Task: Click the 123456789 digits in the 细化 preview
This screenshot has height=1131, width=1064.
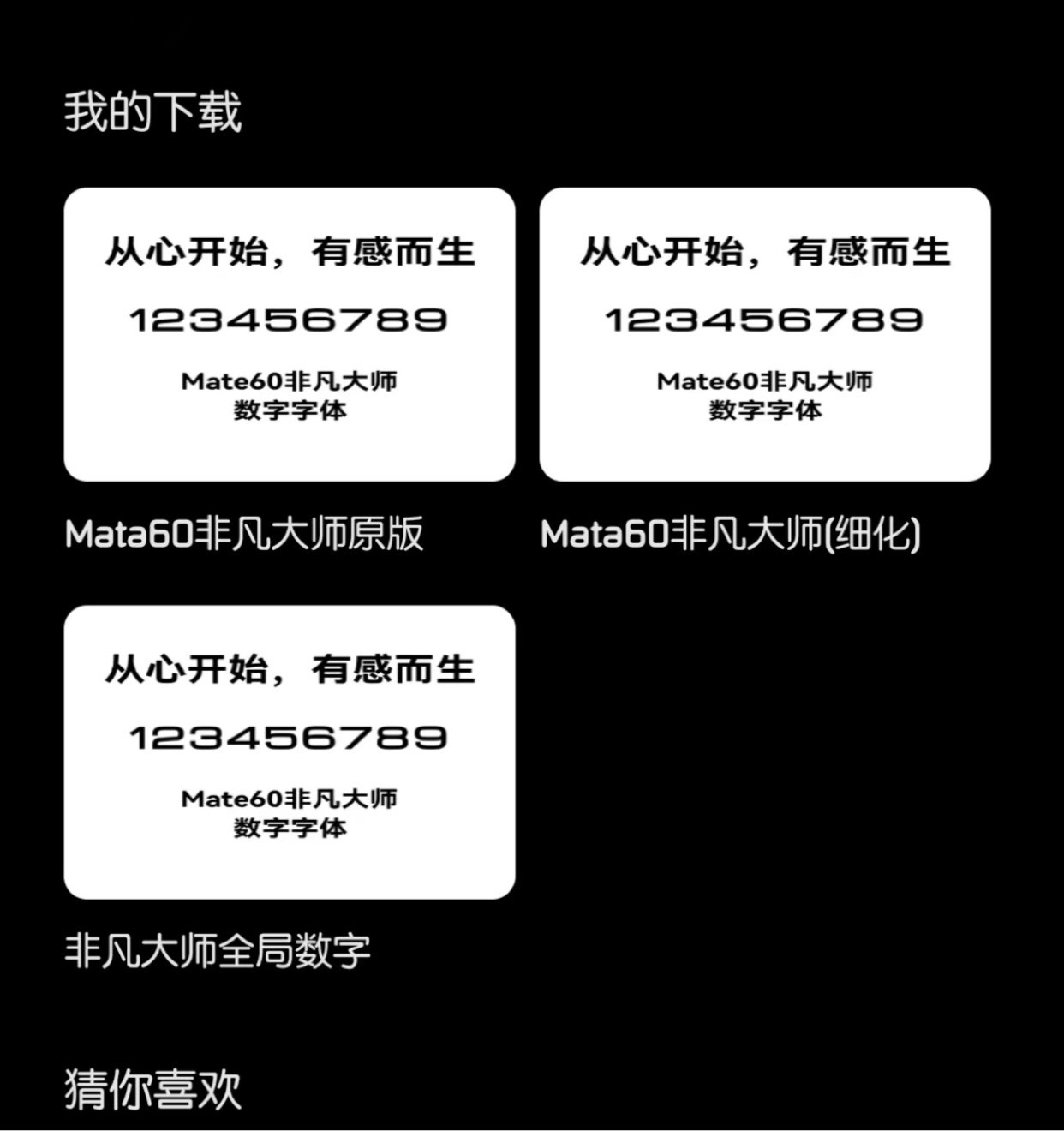Action: [x=765, y=320]
